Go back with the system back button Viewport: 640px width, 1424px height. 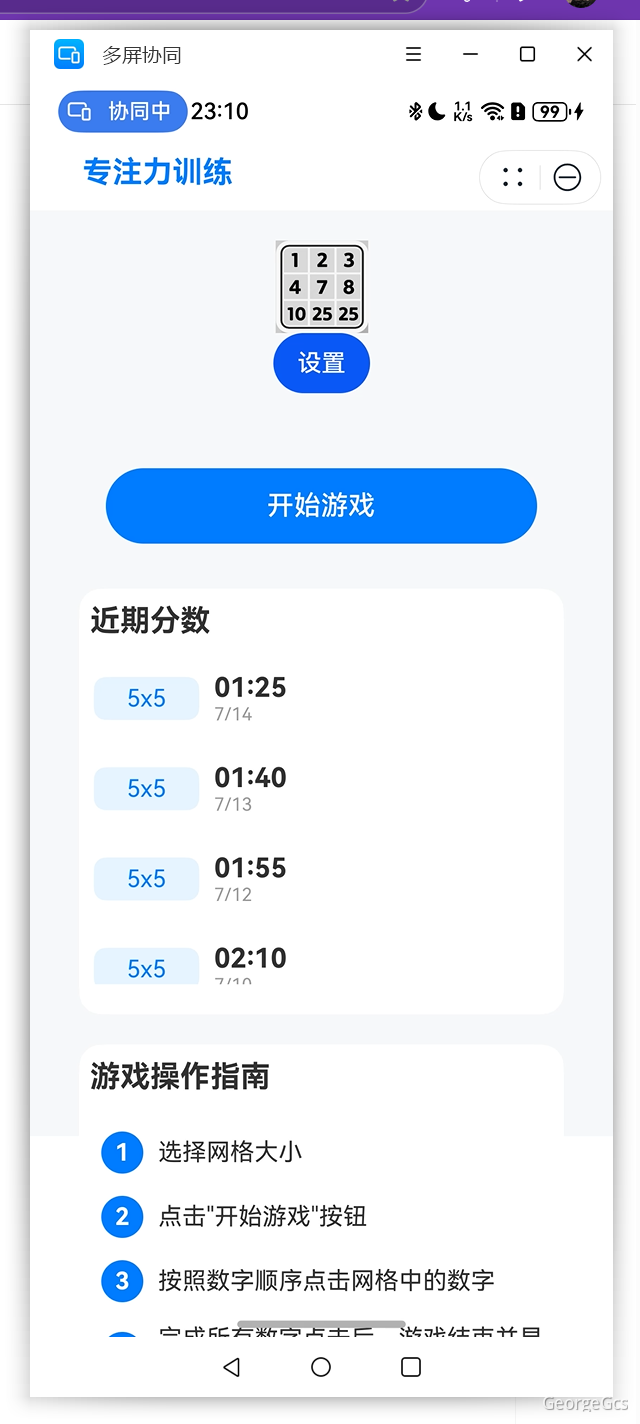pos(232,1367)
